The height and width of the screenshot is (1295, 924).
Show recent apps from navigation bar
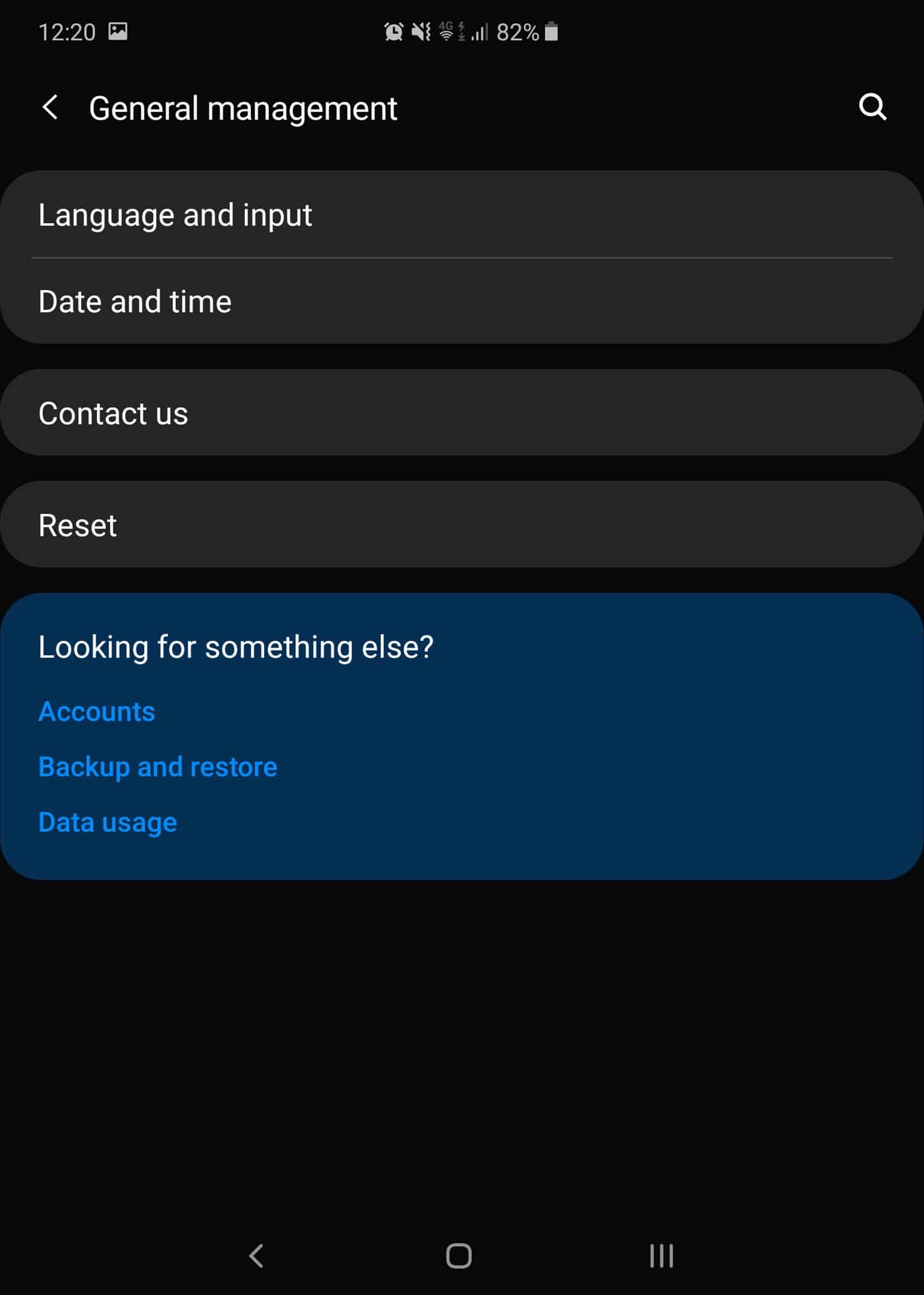point(661,1256)
